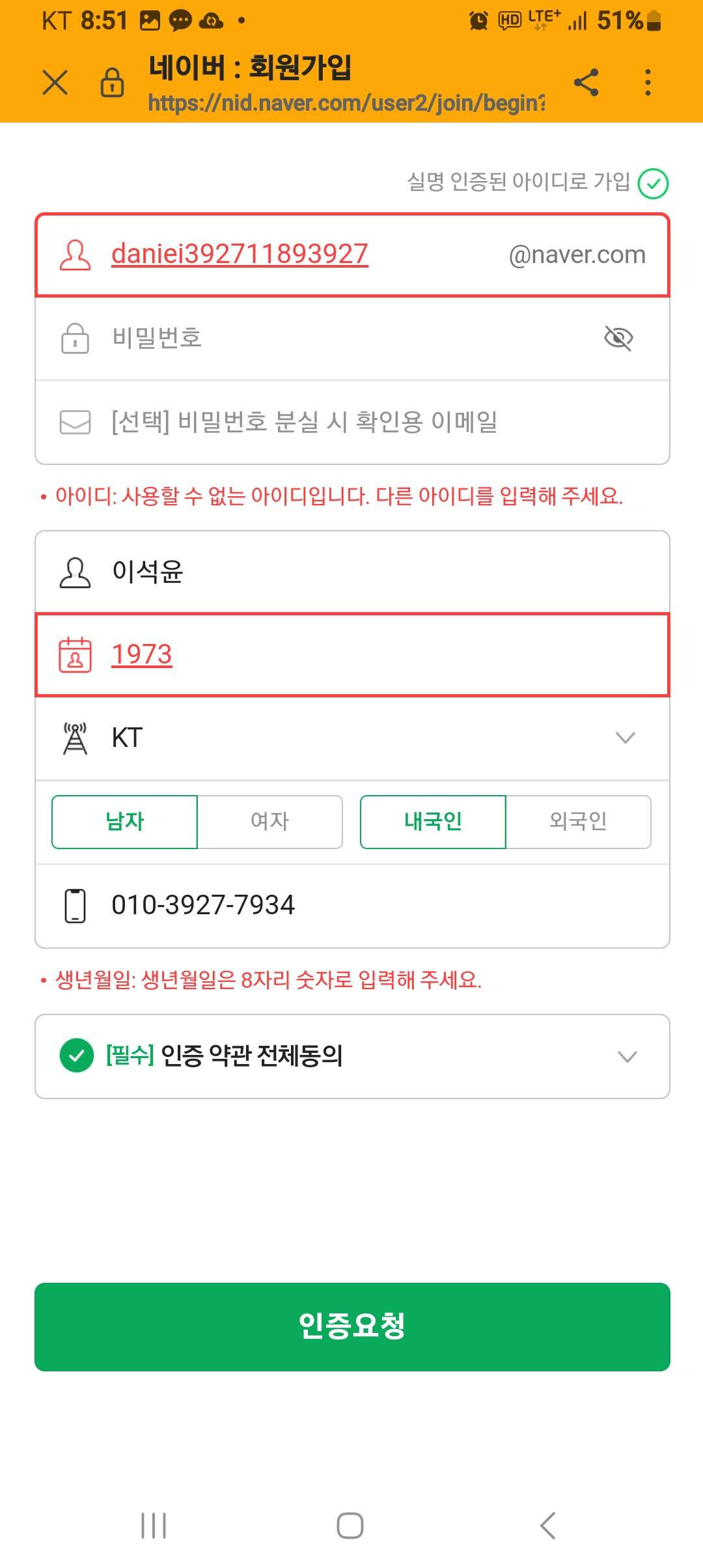
Task: Share this page via share icon
Action: click(x=586, y=83)
